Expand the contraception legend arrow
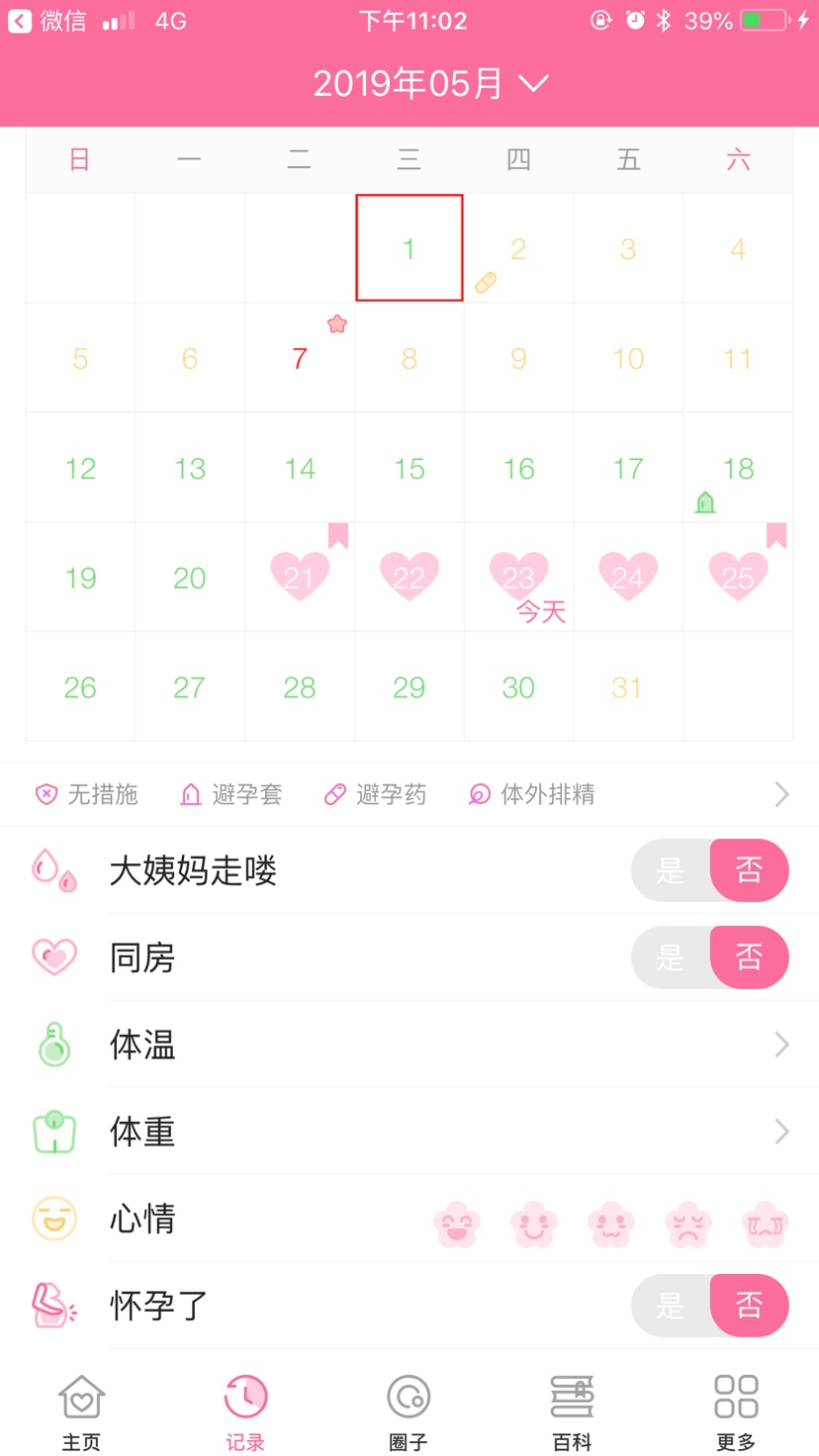Screen dimensions: 819x1456 click(x=781, y=794)
